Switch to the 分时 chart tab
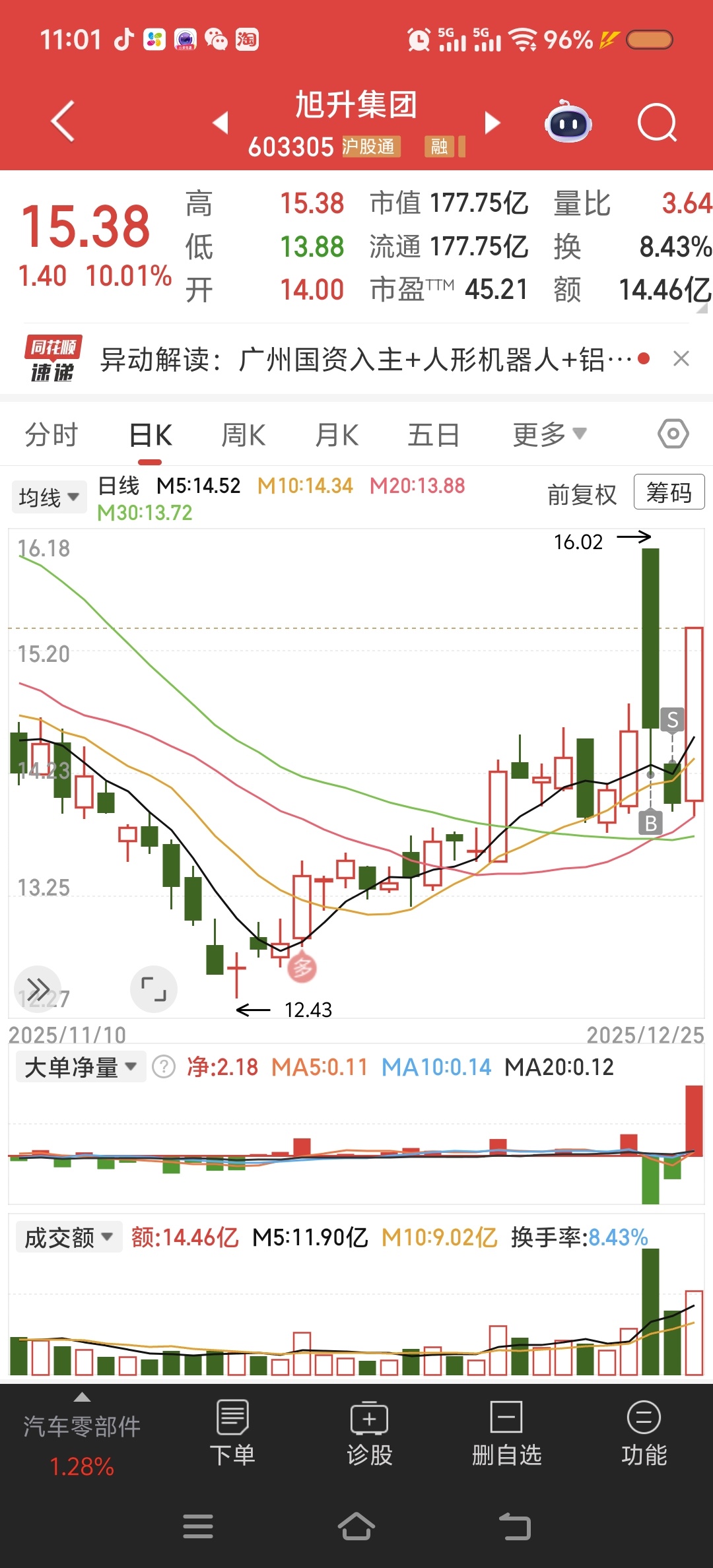 point(51,435)
